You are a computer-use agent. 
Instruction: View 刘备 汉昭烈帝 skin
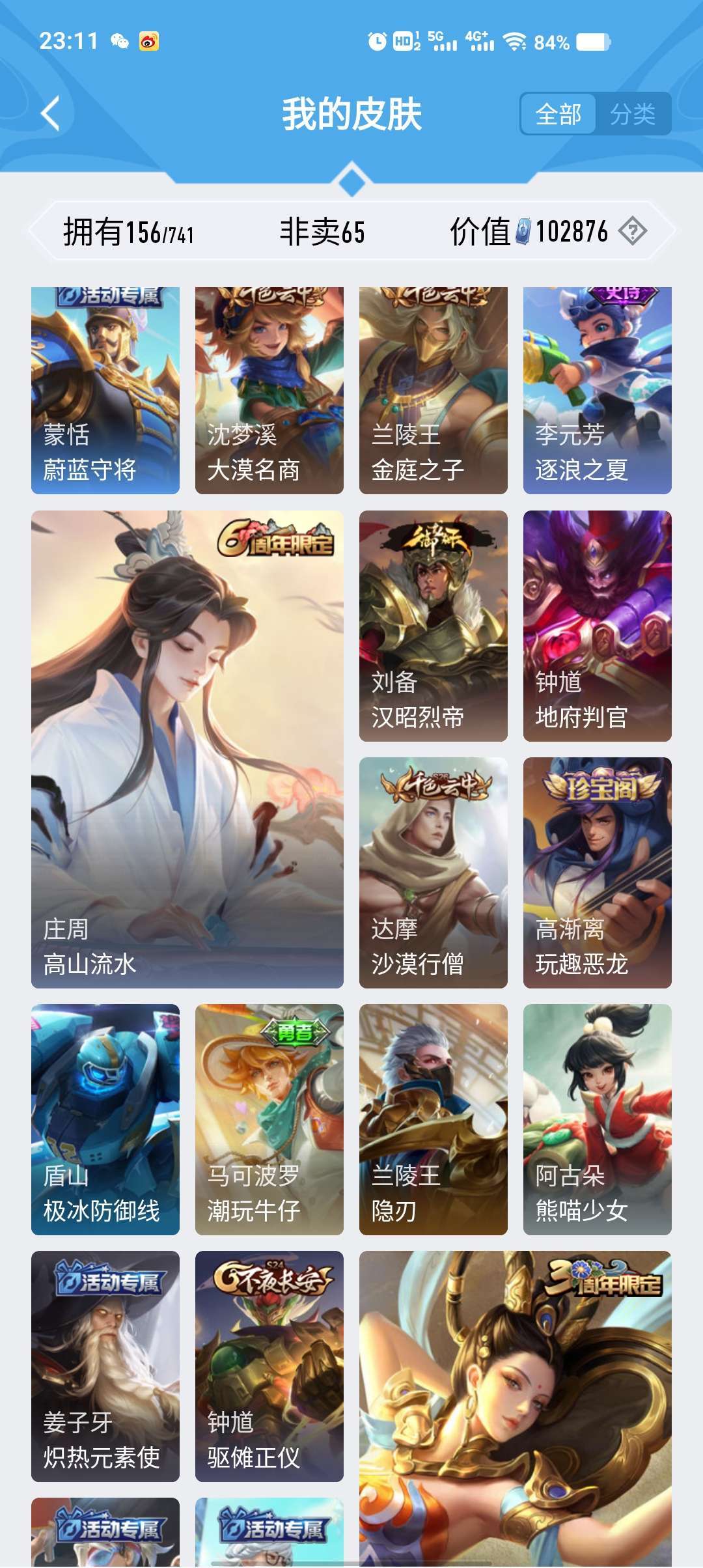[434, 626]
